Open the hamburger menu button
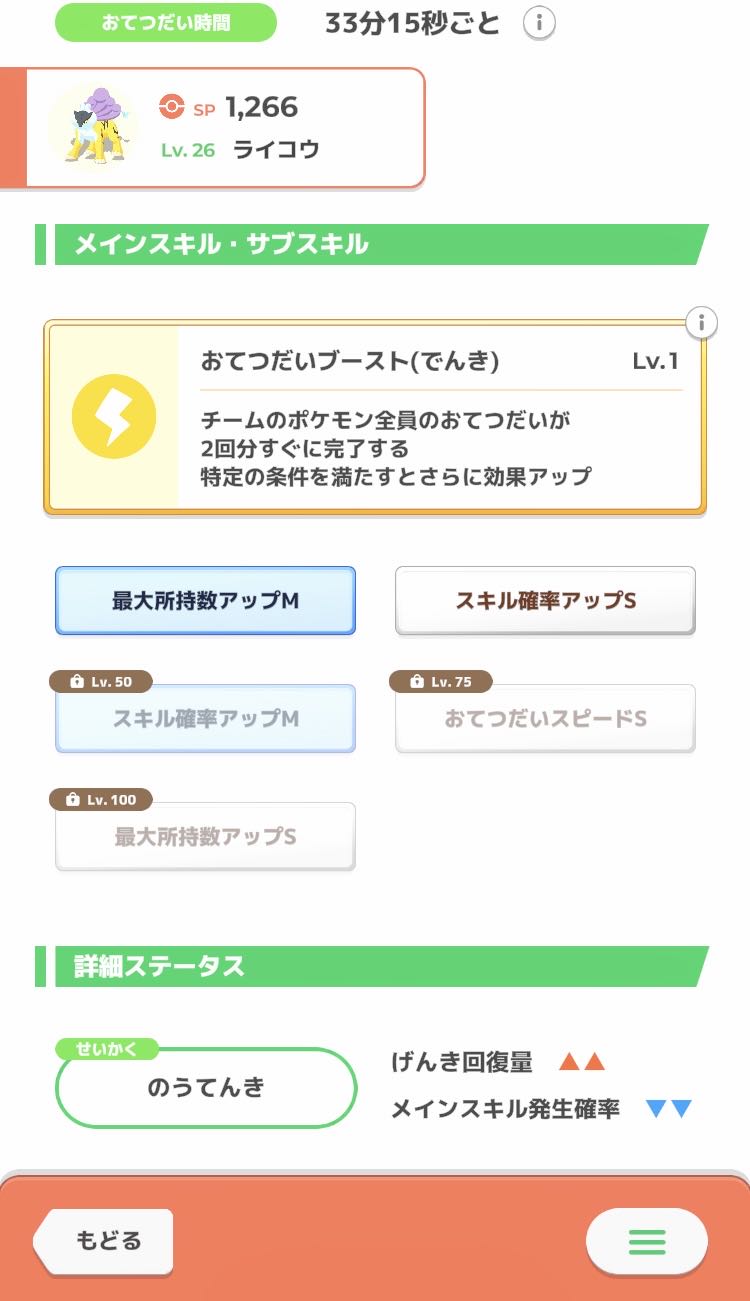750x1301 pixels. pyautogui.click(x=647, y=1241)
